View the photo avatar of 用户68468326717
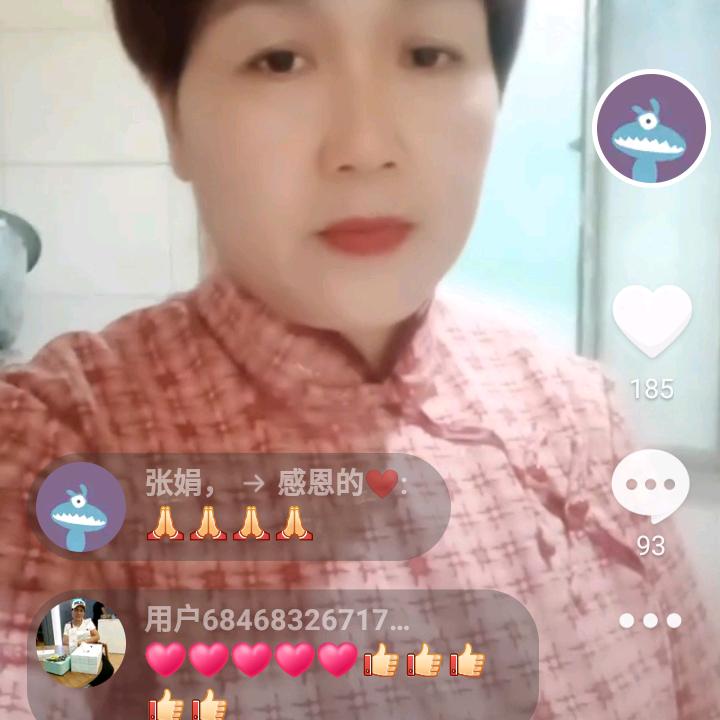Screen dimensions: 720x720 point(81,642)
